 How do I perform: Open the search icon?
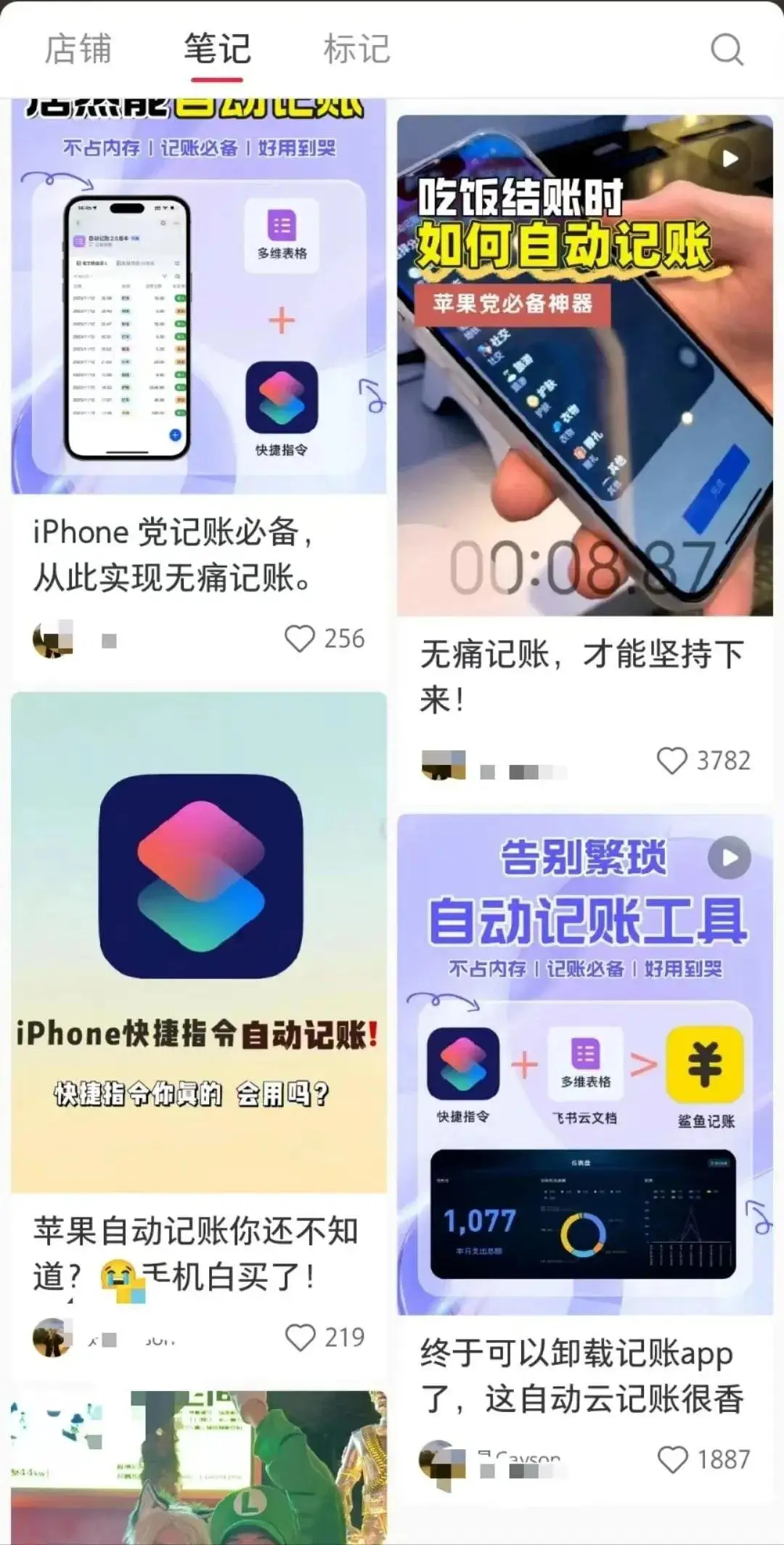[726, 49]
